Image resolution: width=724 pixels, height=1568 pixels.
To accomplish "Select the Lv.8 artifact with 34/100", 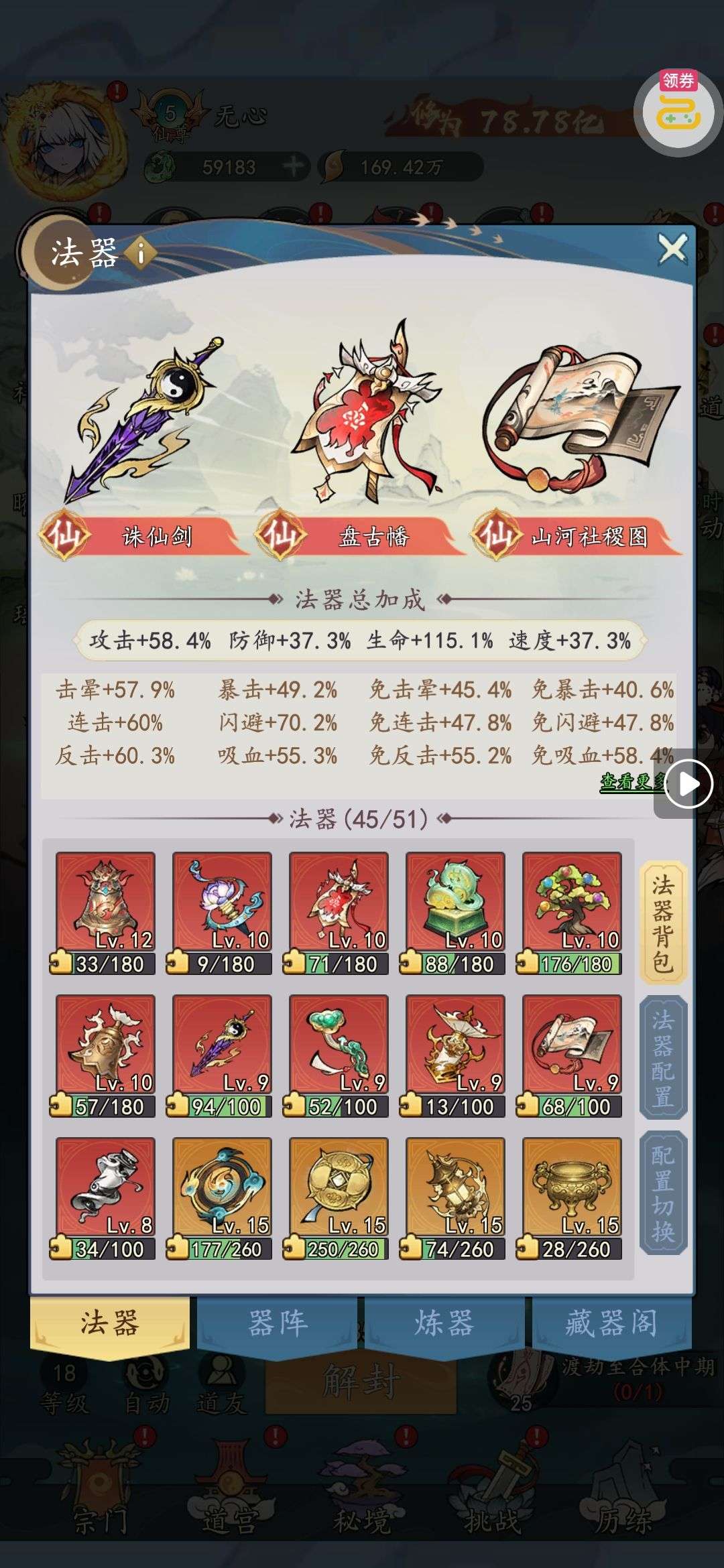I will [105, 1187].
